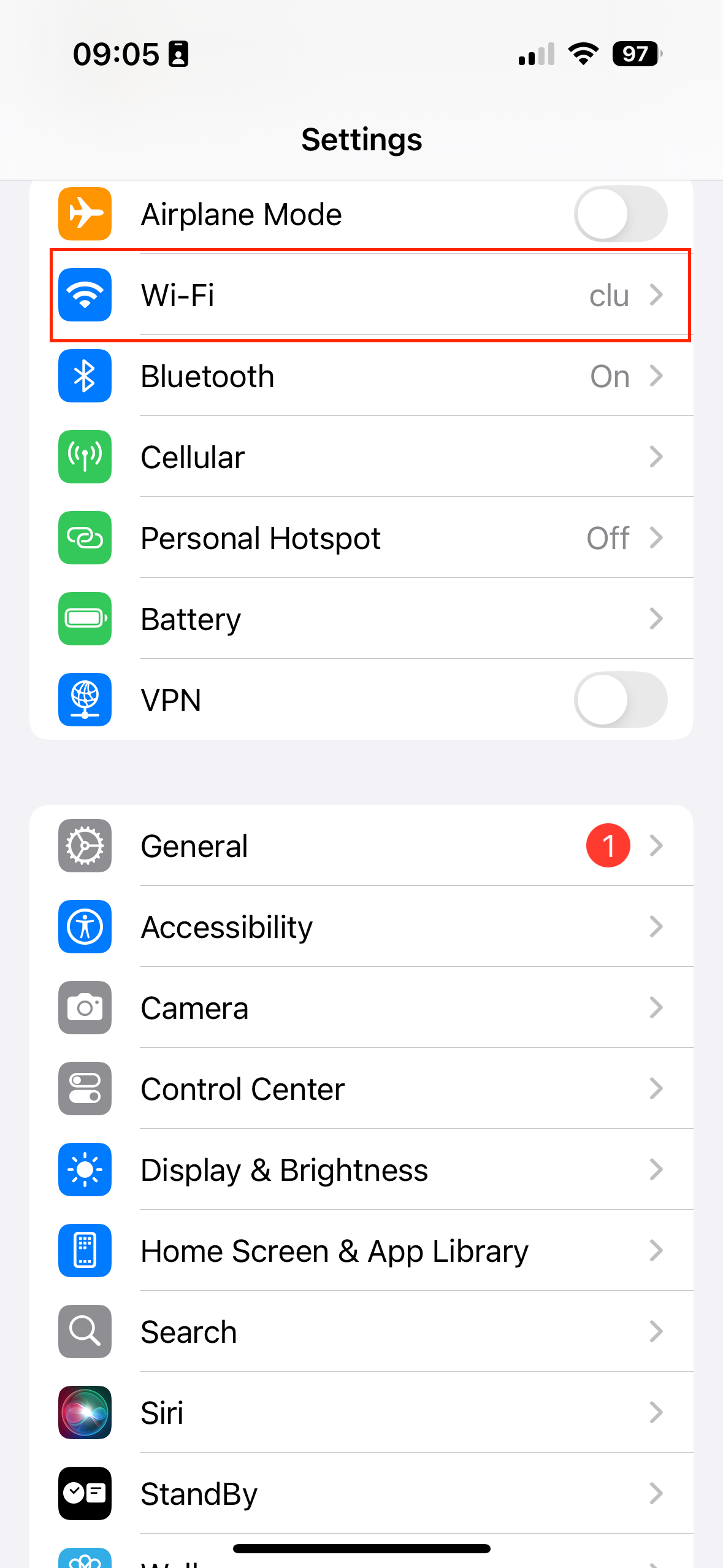Open General settings

(361, 846)
